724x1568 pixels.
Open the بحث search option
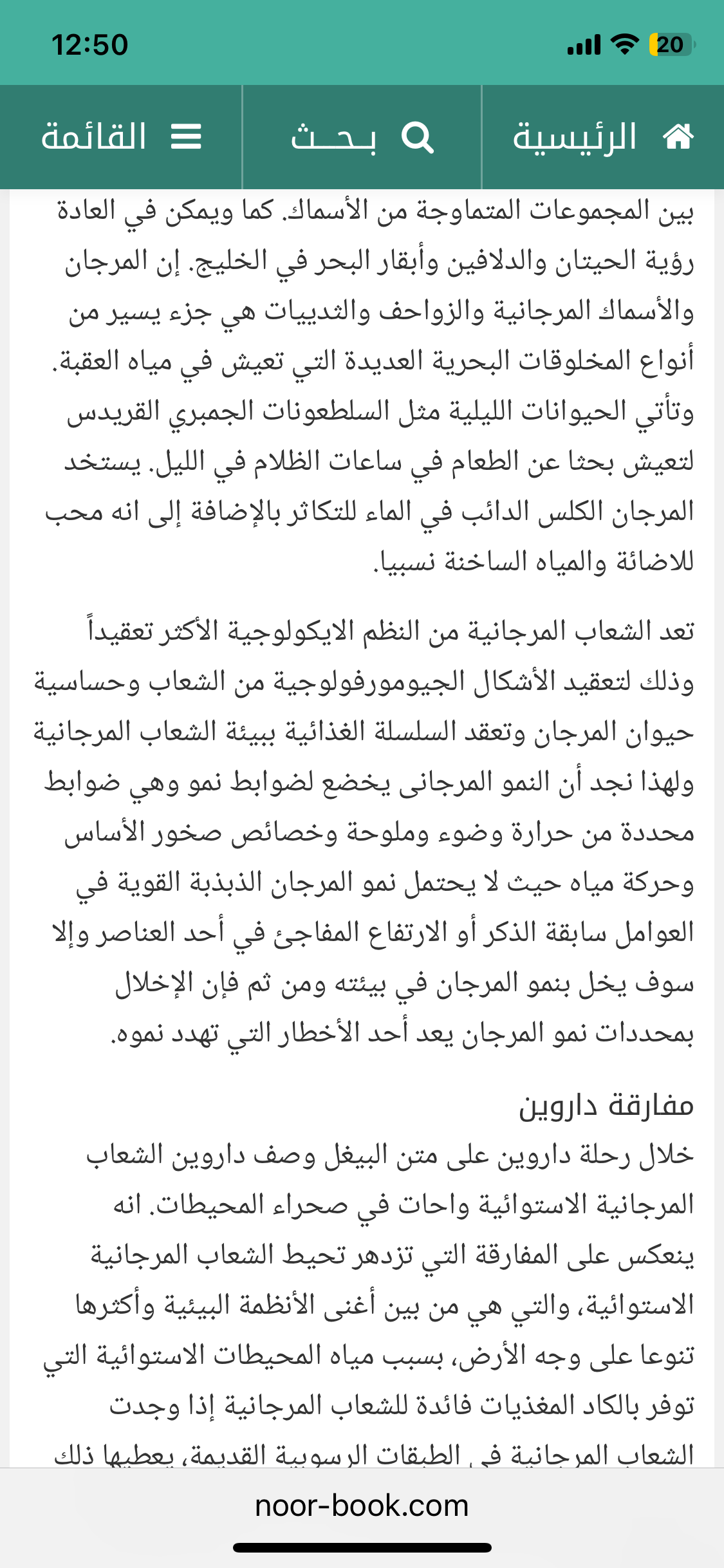click(x=362, y=137)
